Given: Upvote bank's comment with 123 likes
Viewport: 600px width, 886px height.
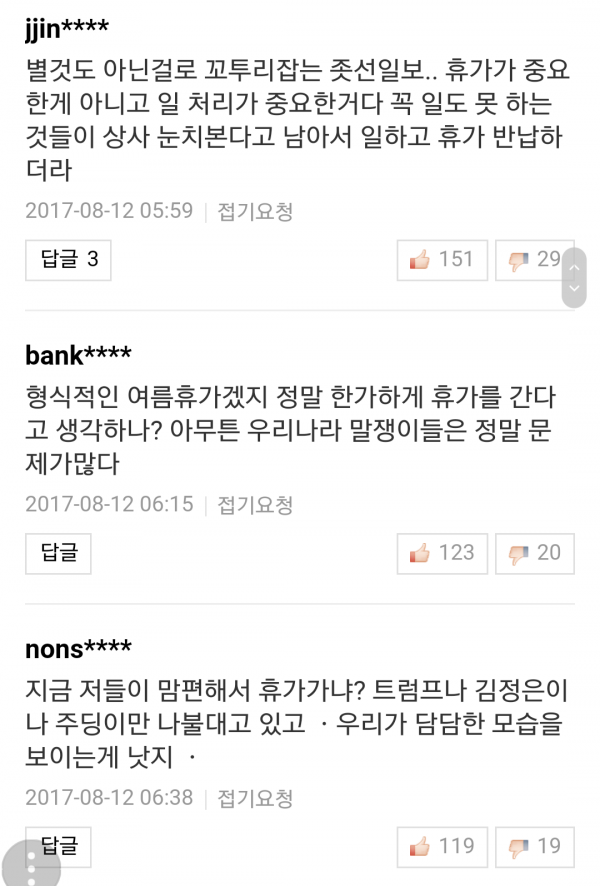Looking at the screenshot, I should click(x=441, y=553).
